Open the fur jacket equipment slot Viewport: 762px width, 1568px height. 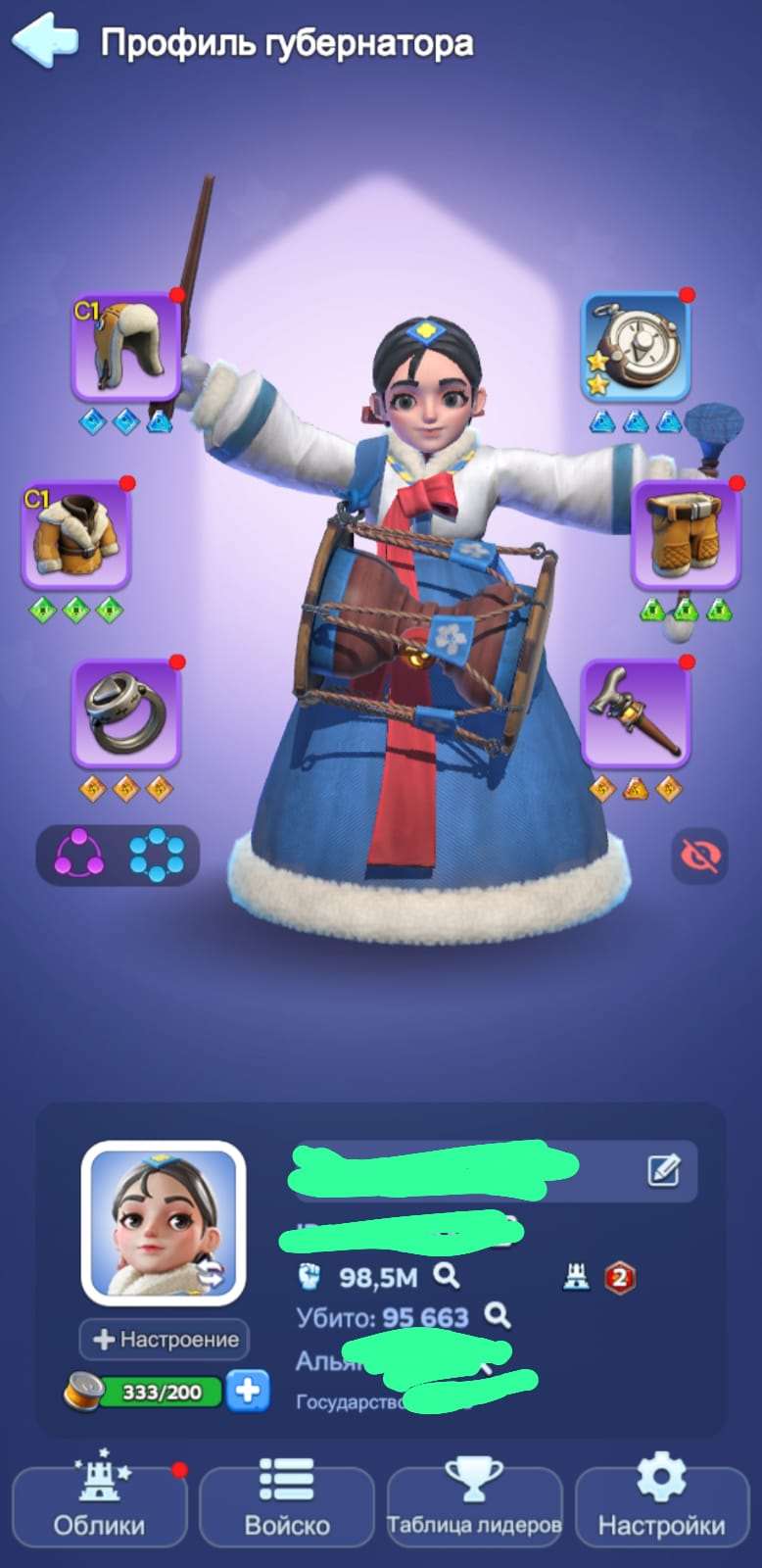pos(76,534)
